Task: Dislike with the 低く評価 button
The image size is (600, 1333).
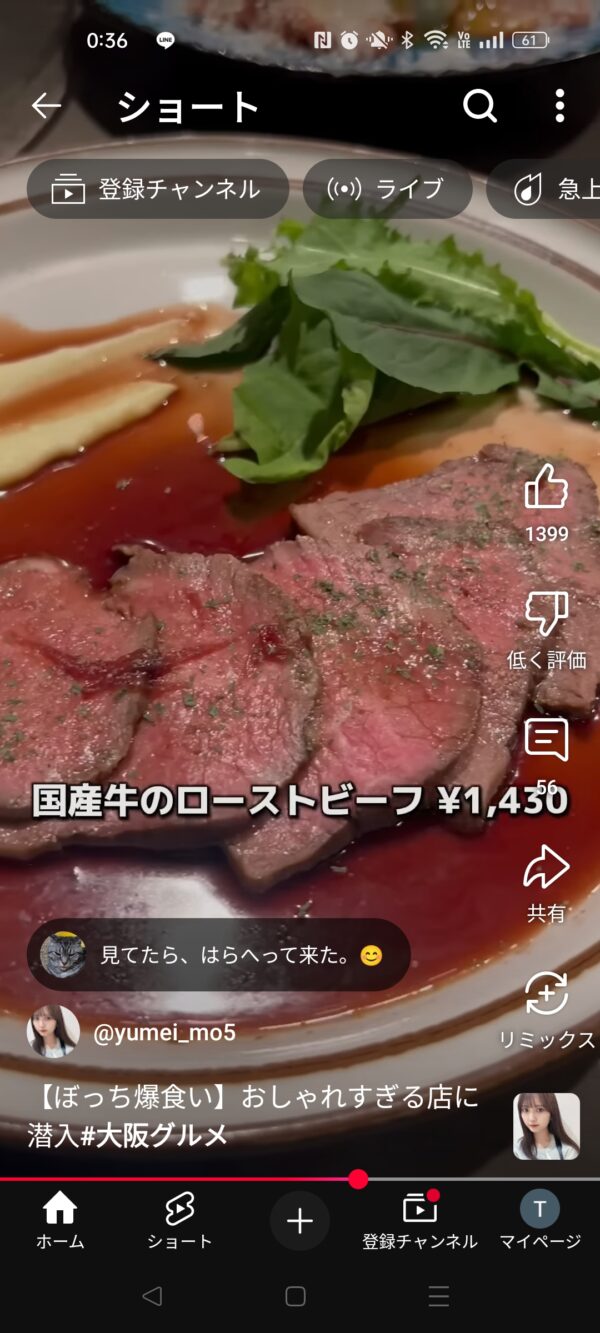Action: (546, 614)
